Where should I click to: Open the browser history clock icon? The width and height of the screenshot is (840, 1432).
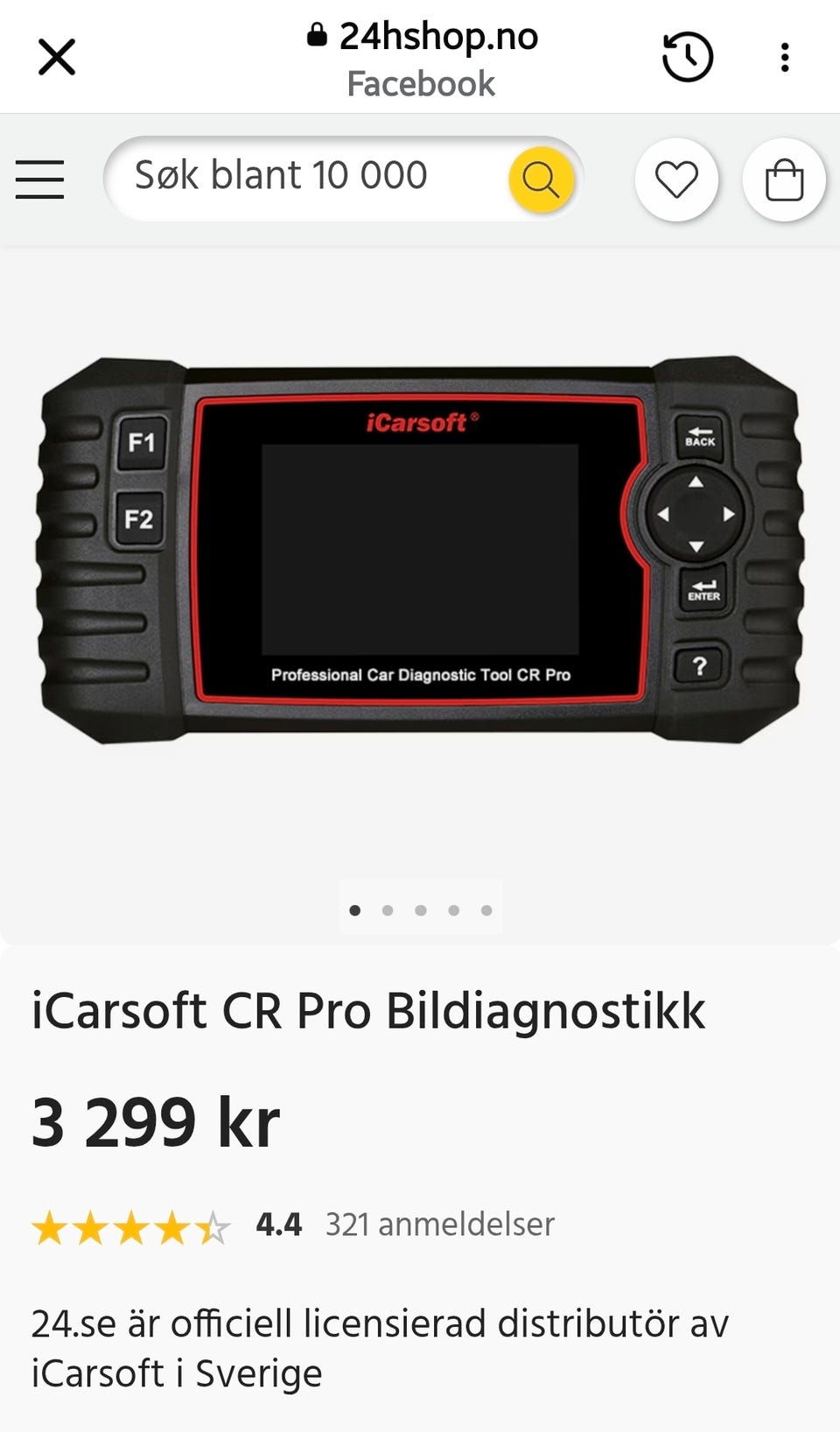coord(687,58)
